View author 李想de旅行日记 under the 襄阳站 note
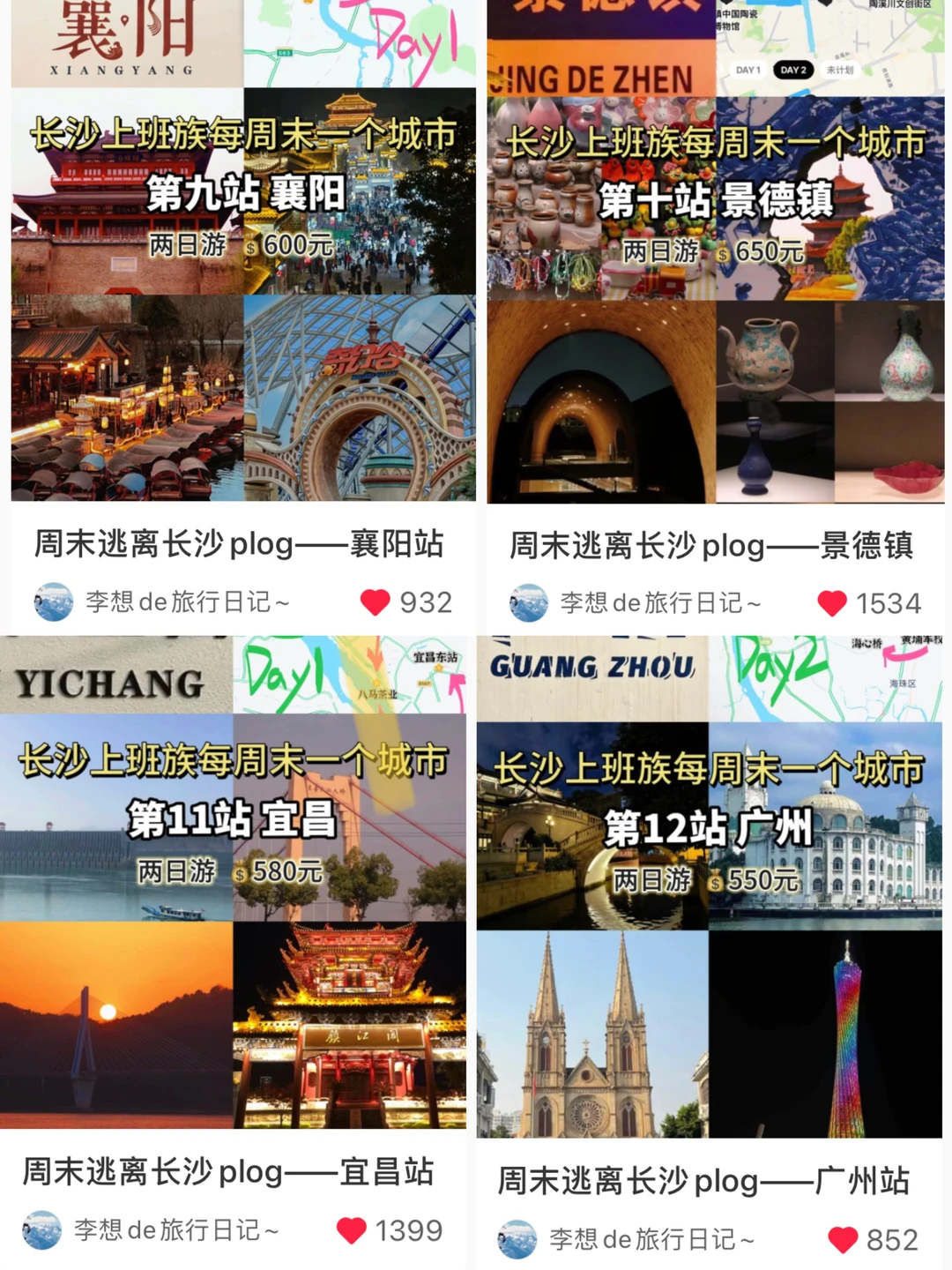This screenshot has width=952, height=1270. click(x=186, y=602)
